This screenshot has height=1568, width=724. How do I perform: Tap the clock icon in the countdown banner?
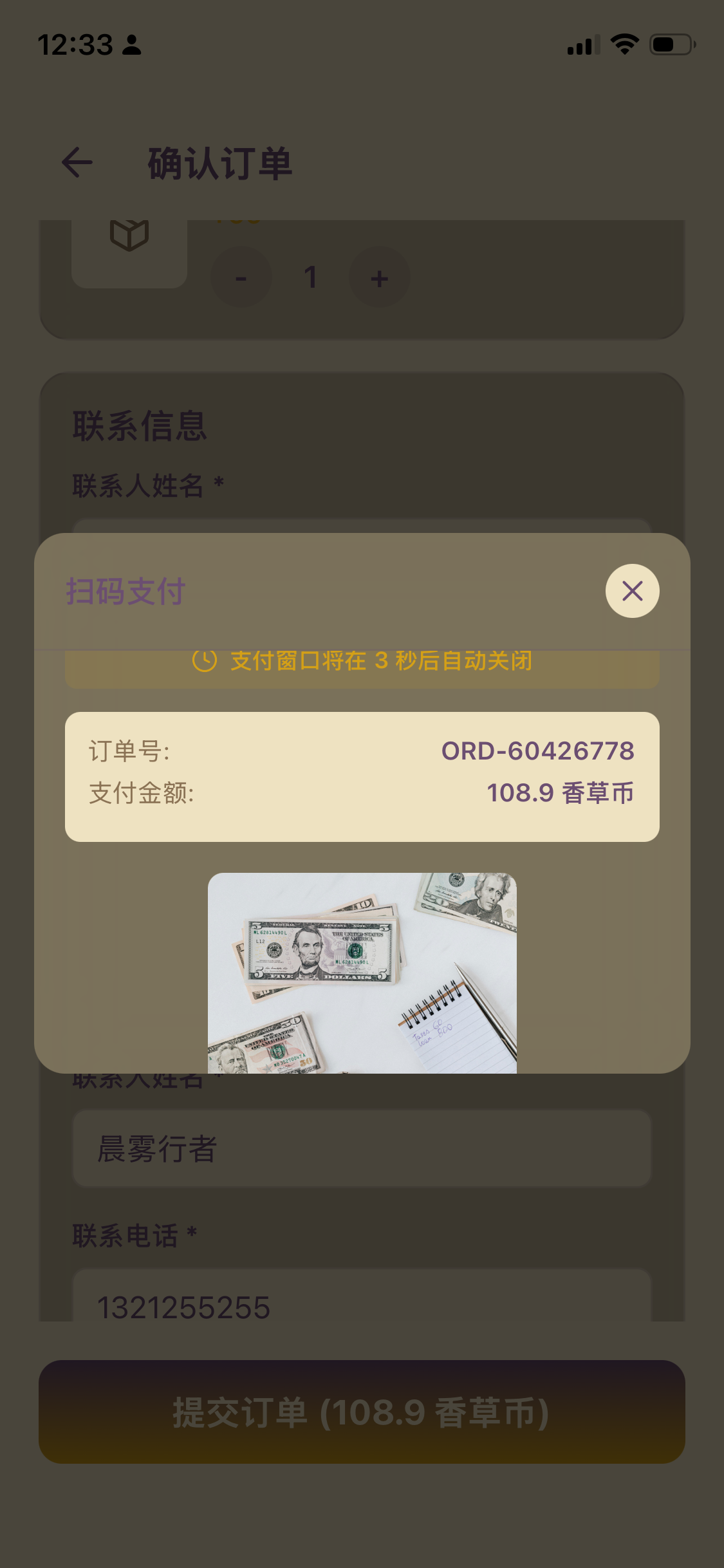click(203, 660)
